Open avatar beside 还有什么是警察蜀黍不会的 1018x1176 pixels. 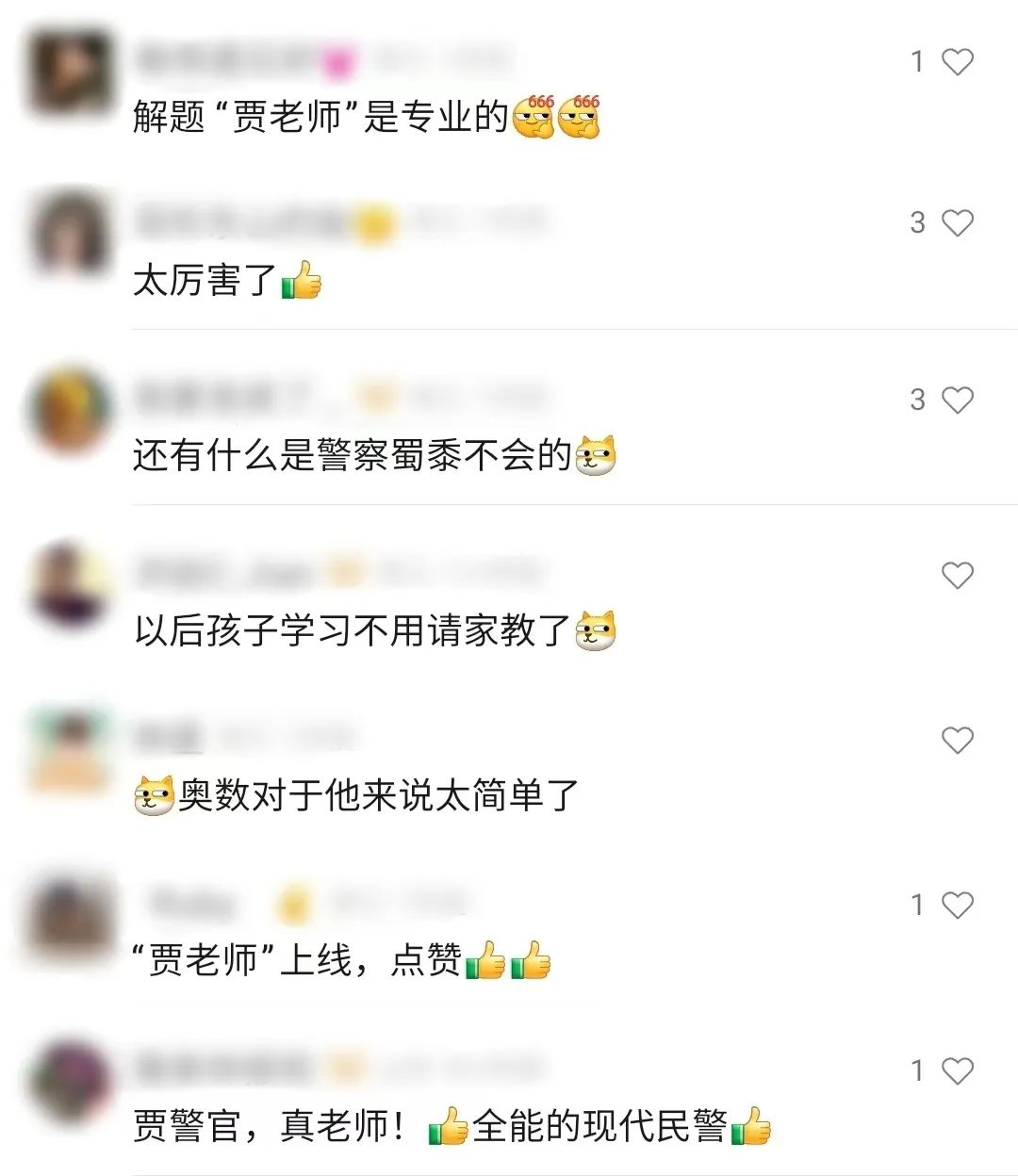pyautogui.click(x=69, y=409)
